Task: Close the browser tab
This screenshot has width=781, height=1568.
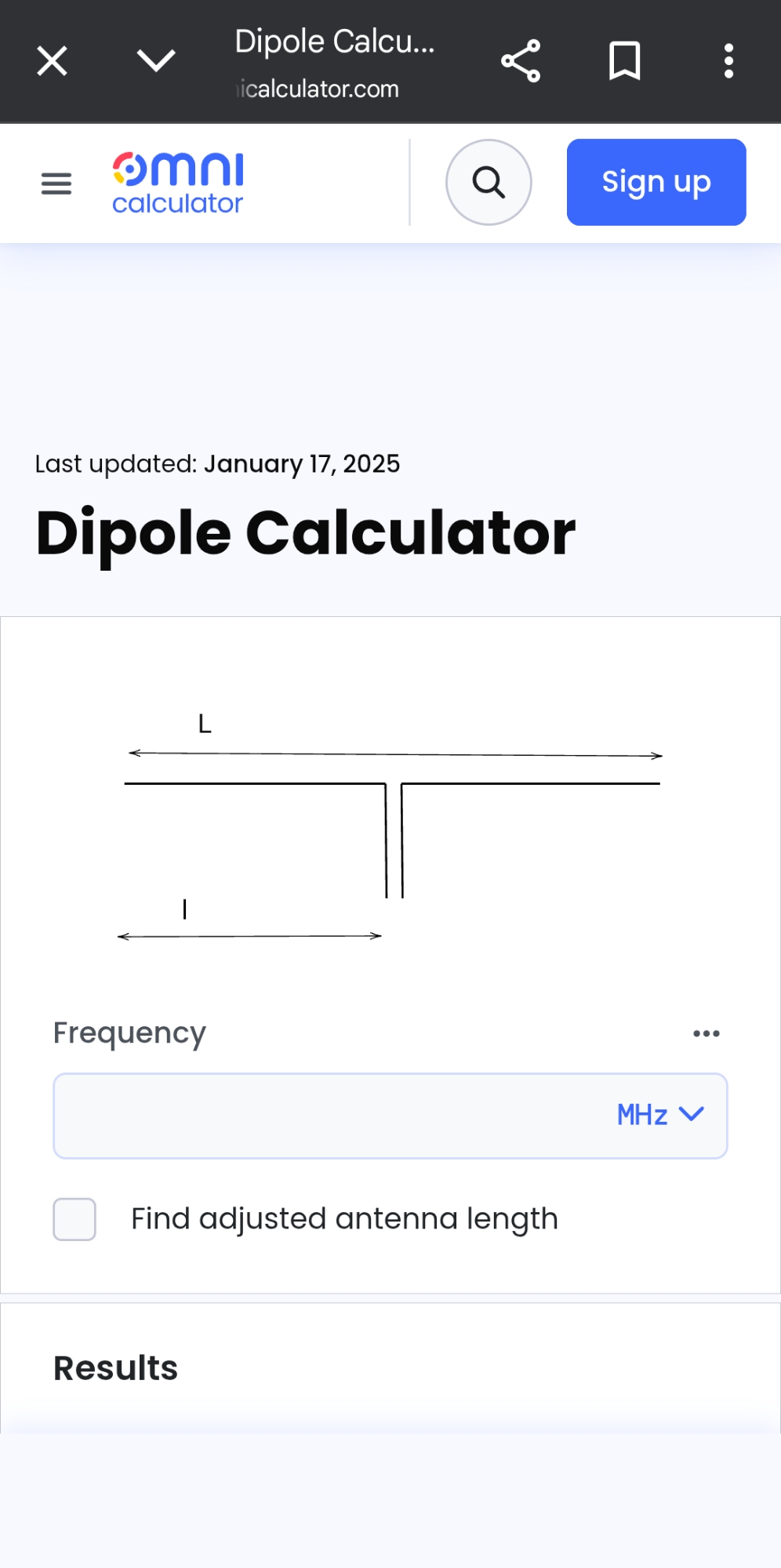Action: pos(52,61)
